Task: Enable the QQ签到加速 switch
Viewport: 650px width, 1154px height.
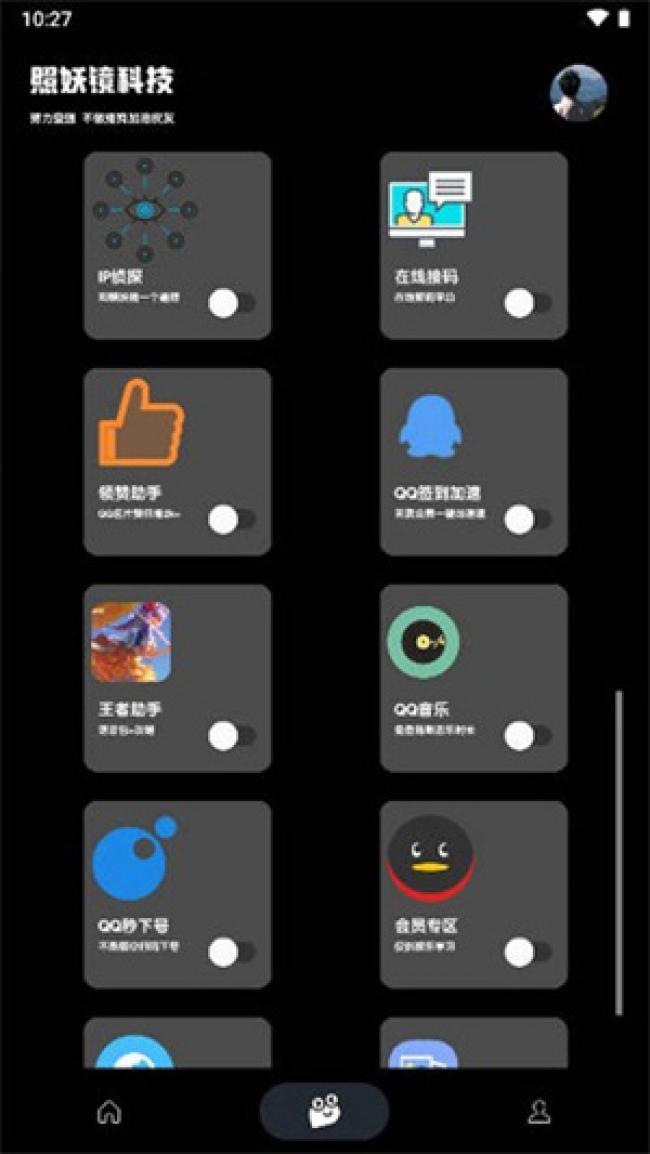Action: (x=527, y=519)
